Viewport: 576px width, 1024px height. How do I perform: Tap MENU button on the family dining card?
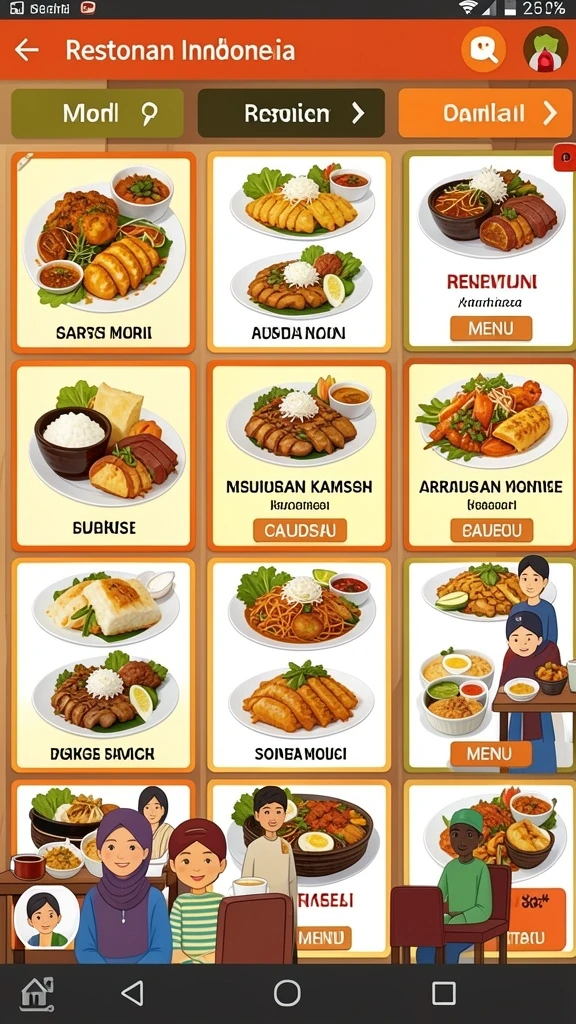[x=490, y=754]
